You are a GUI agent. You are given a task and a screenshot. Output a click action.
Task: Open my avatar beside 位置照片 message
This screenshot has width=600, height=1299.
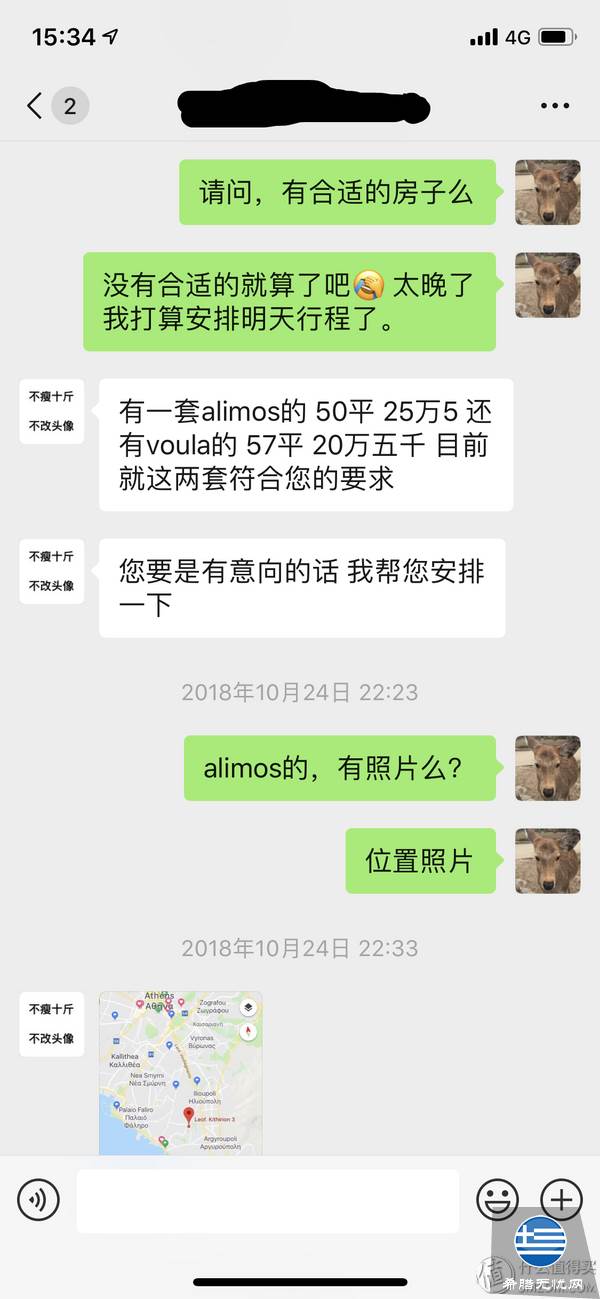click(x=547, y=861)
